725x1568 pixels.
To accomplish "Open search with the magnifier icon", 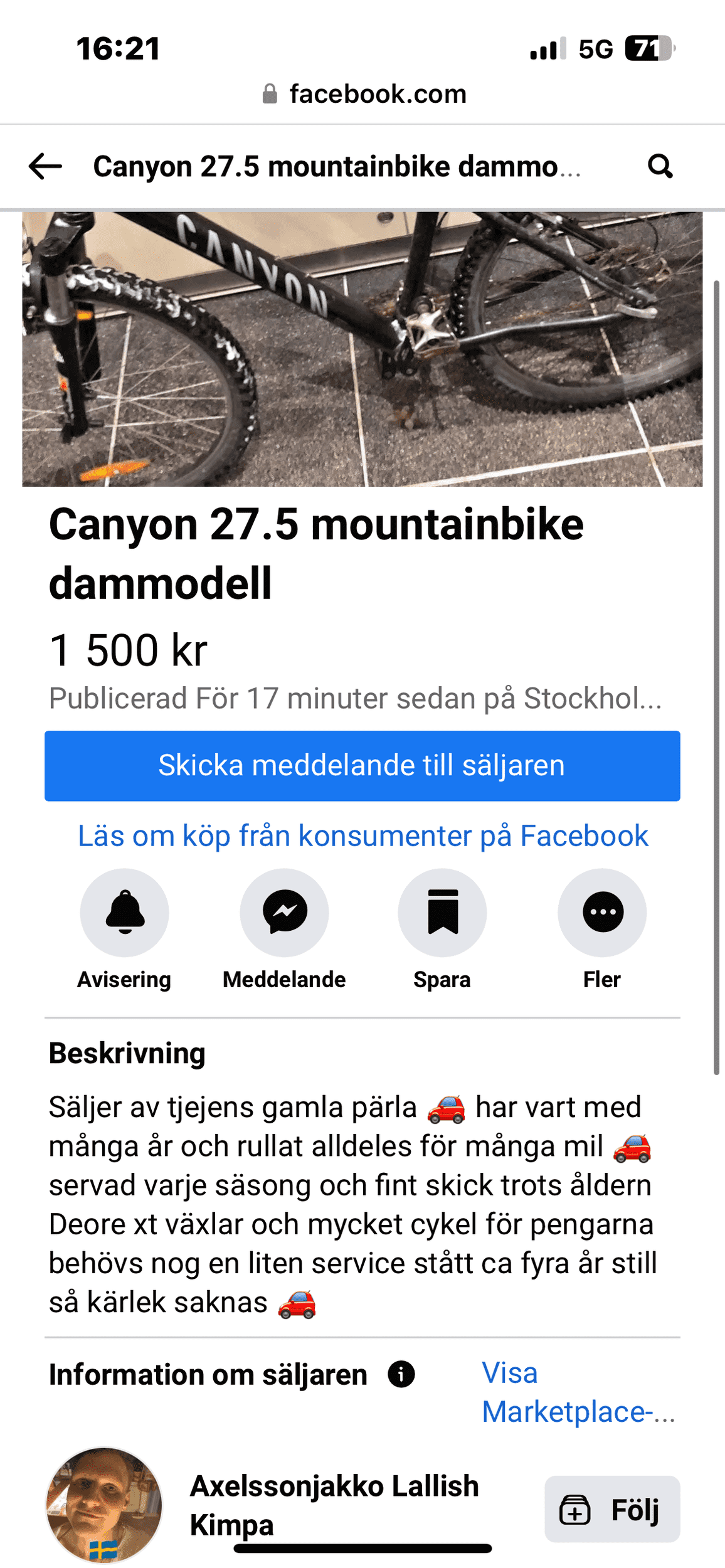I will (x=660, y=166).
